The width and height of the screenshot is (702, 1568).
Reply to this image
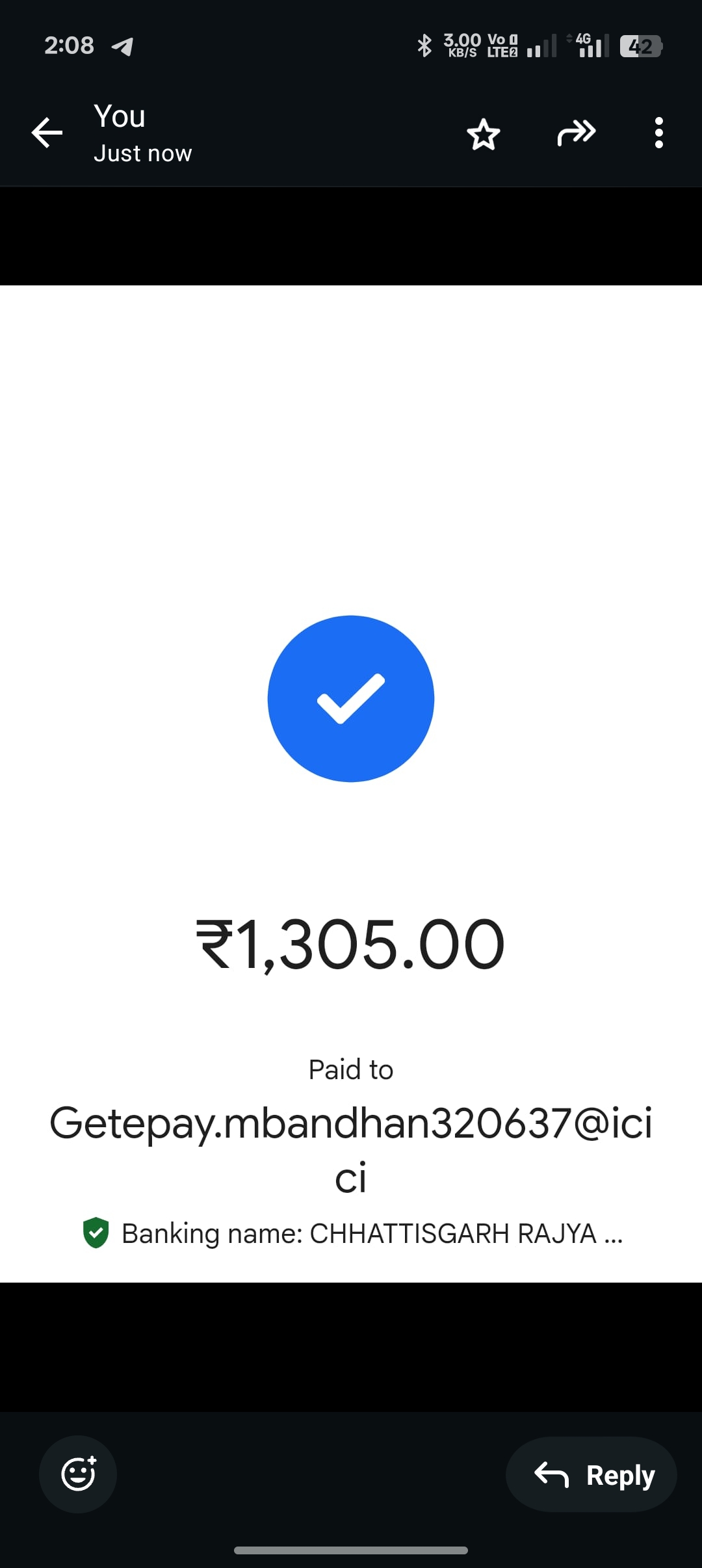pyautogui.click(x=591, y=1474)
